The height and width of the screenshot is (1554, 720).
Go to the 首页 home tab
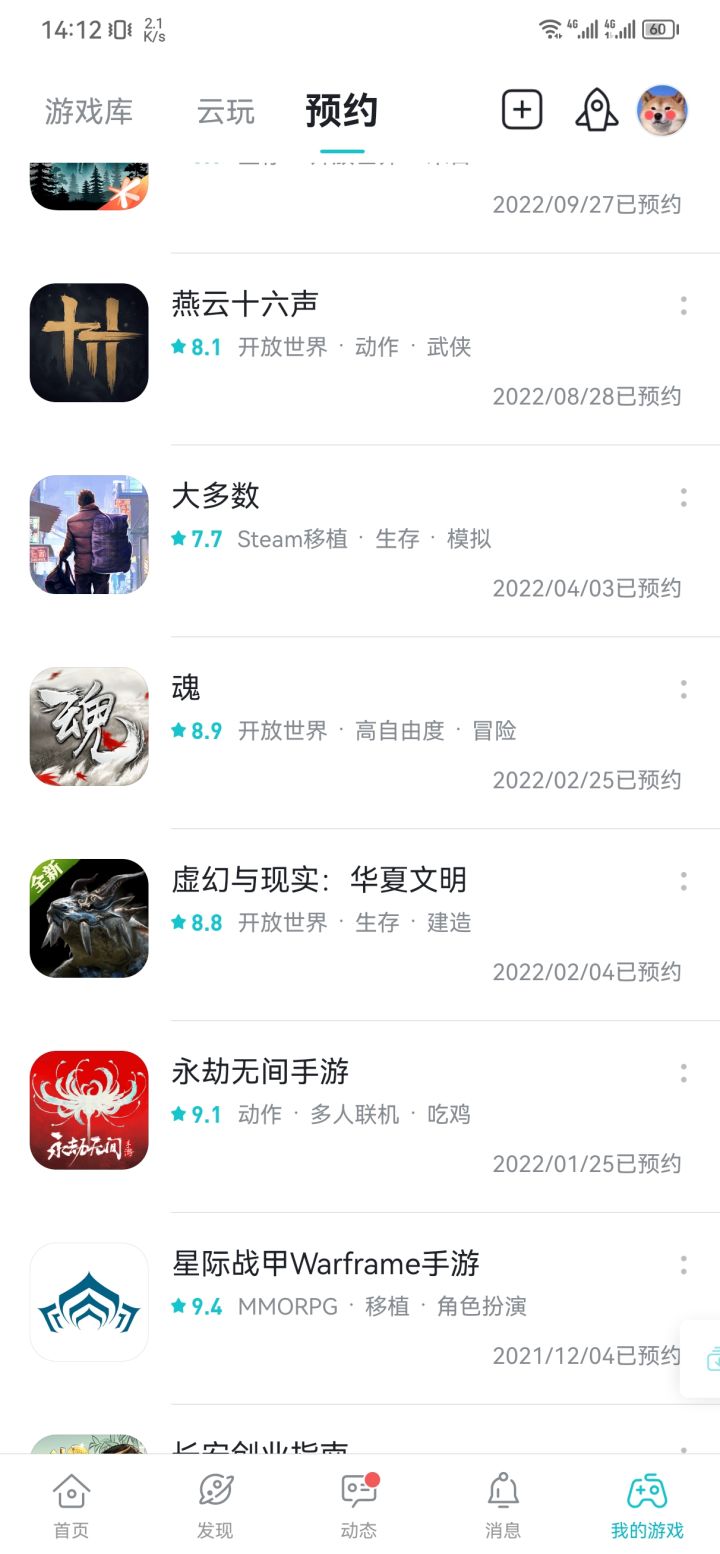71,1504
